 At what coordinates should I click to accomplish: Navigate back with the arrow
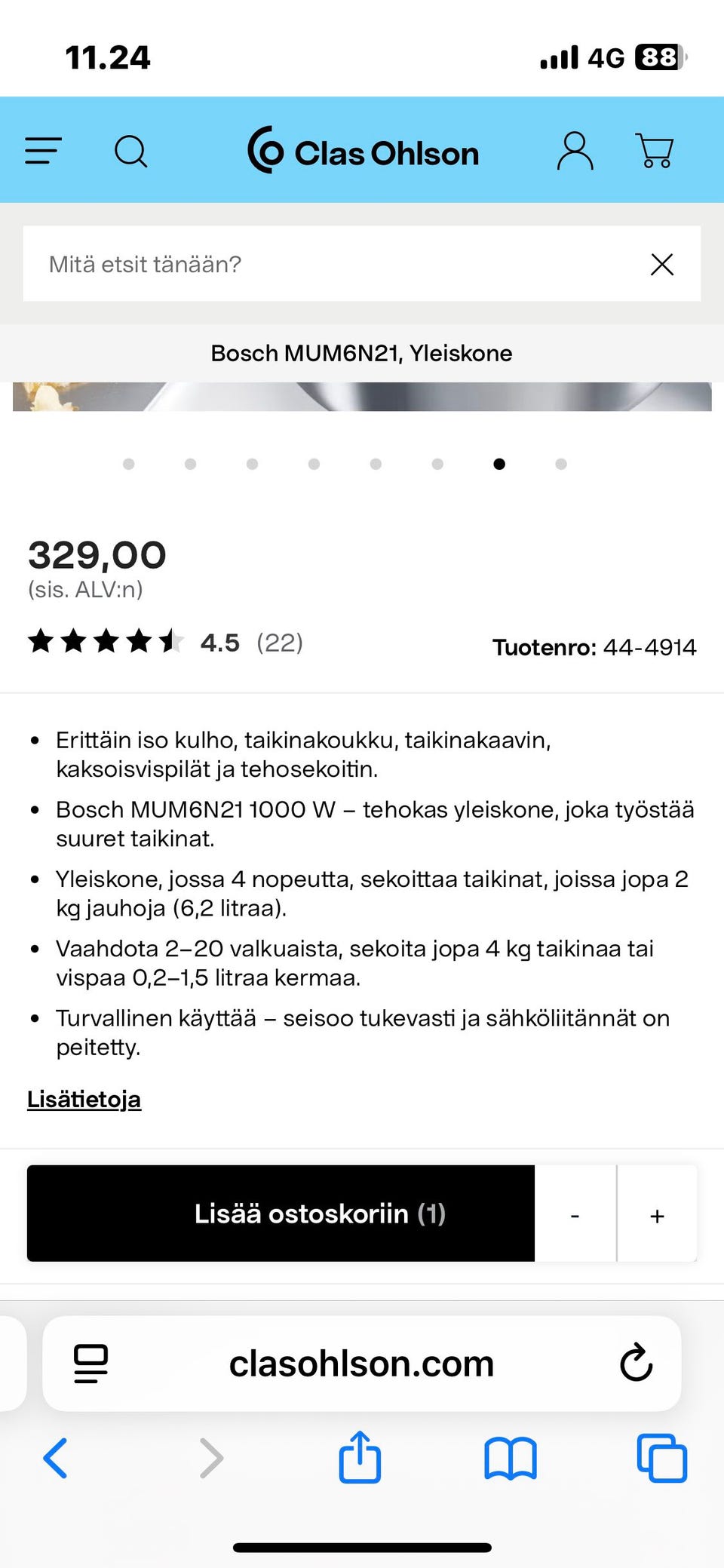[x=55, y=1458]
